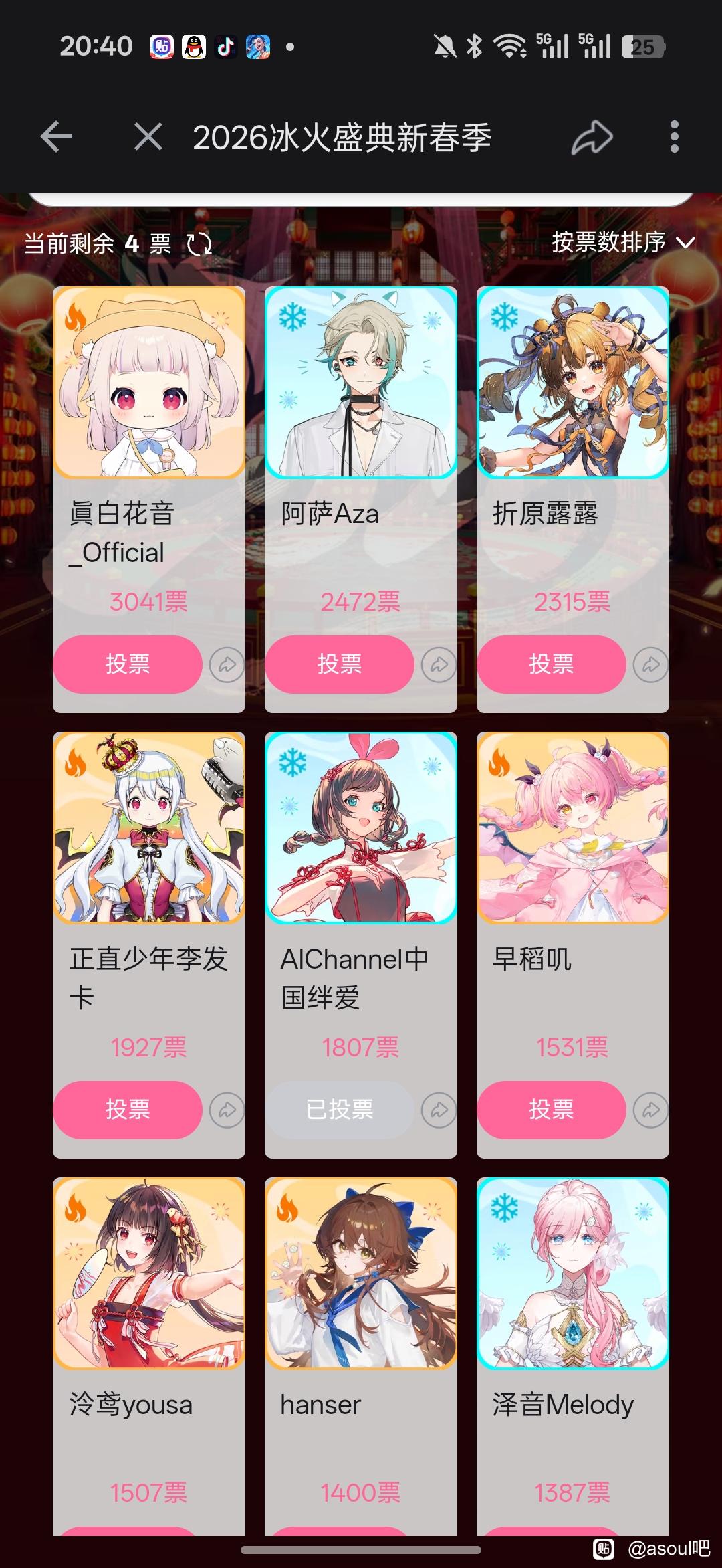
Task: Share 眞白花音_Official's card
Action: (x=227, y=665)
